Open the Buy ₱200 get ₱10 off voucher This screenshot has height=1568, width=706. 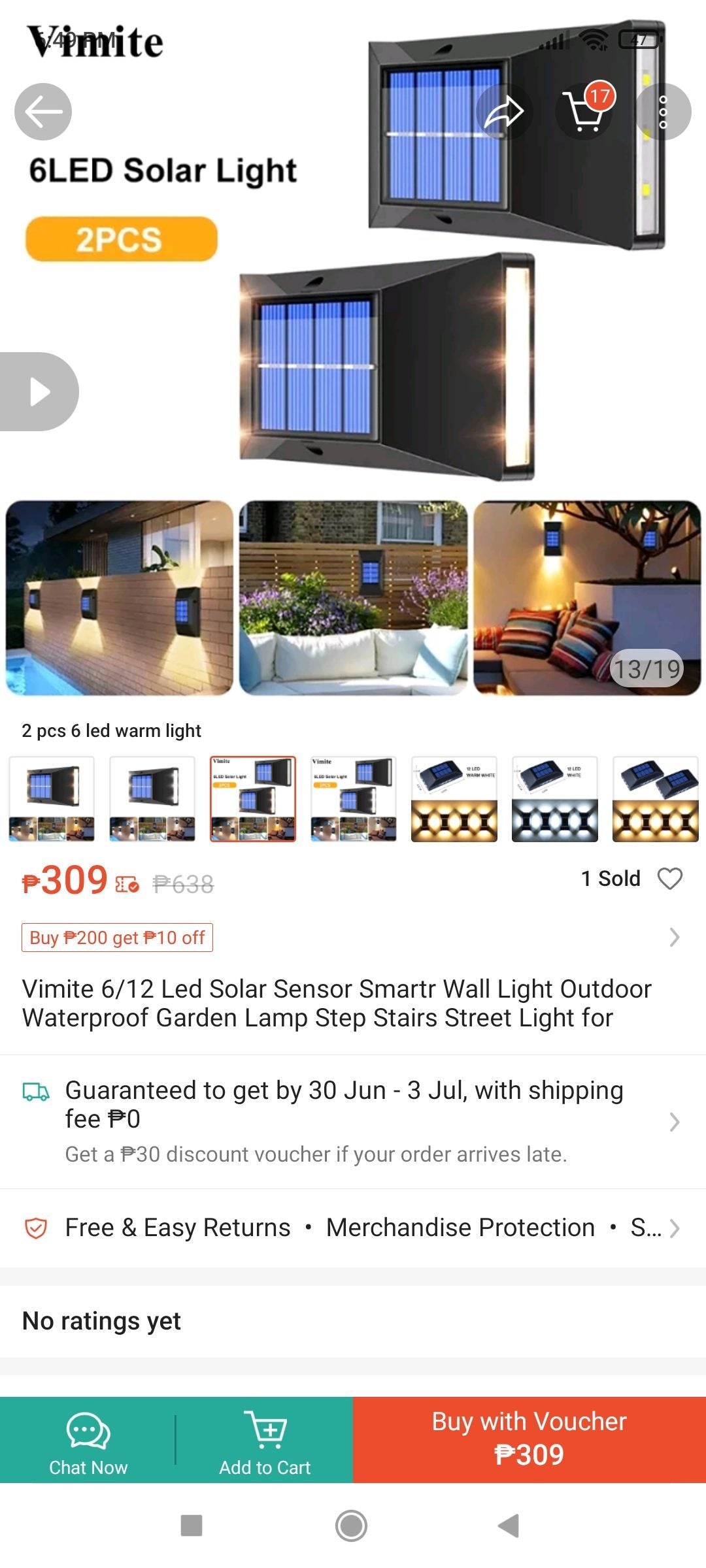coord(117,938)
